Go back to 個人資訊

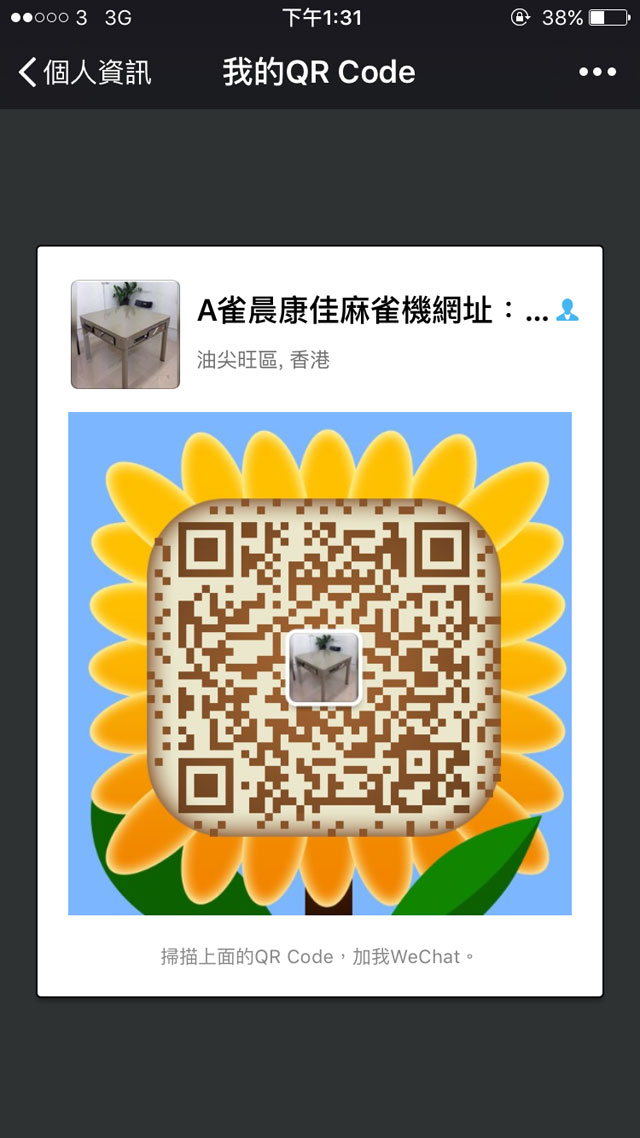pyautogui.click(x=84, y=72)
